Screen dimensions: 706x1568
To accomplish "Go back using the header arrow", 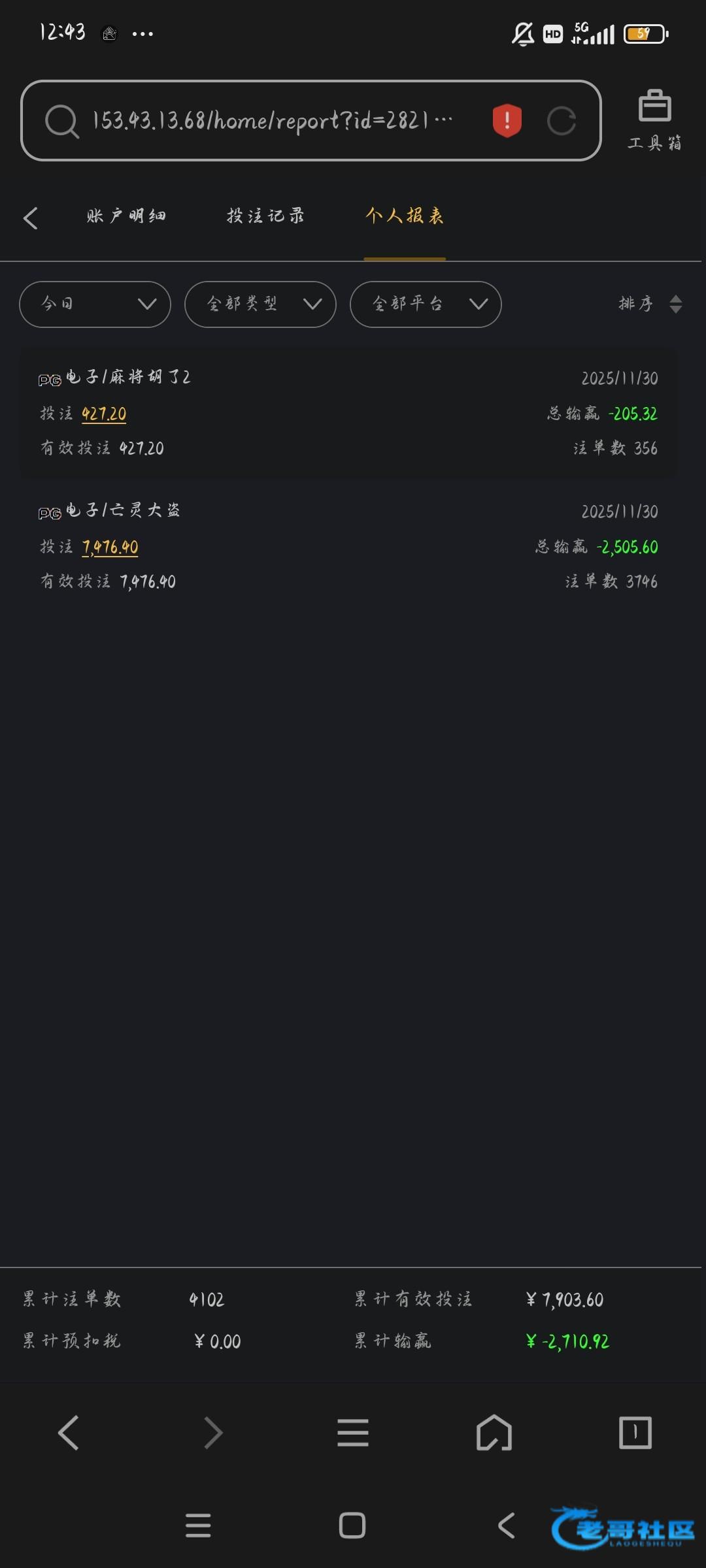I will click(x=31, y=218).
